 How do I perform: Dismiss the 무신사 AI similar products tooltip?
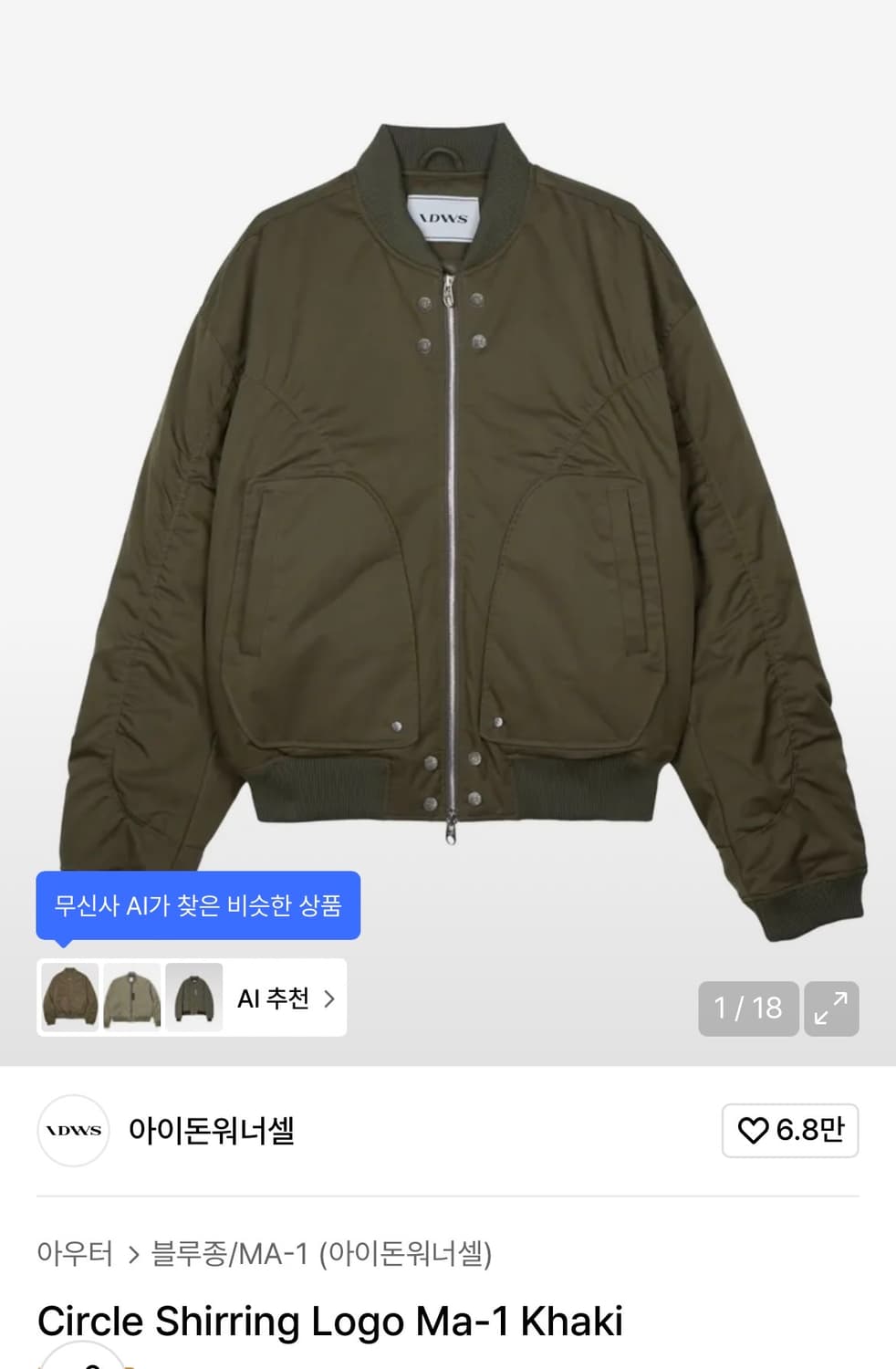202,904
